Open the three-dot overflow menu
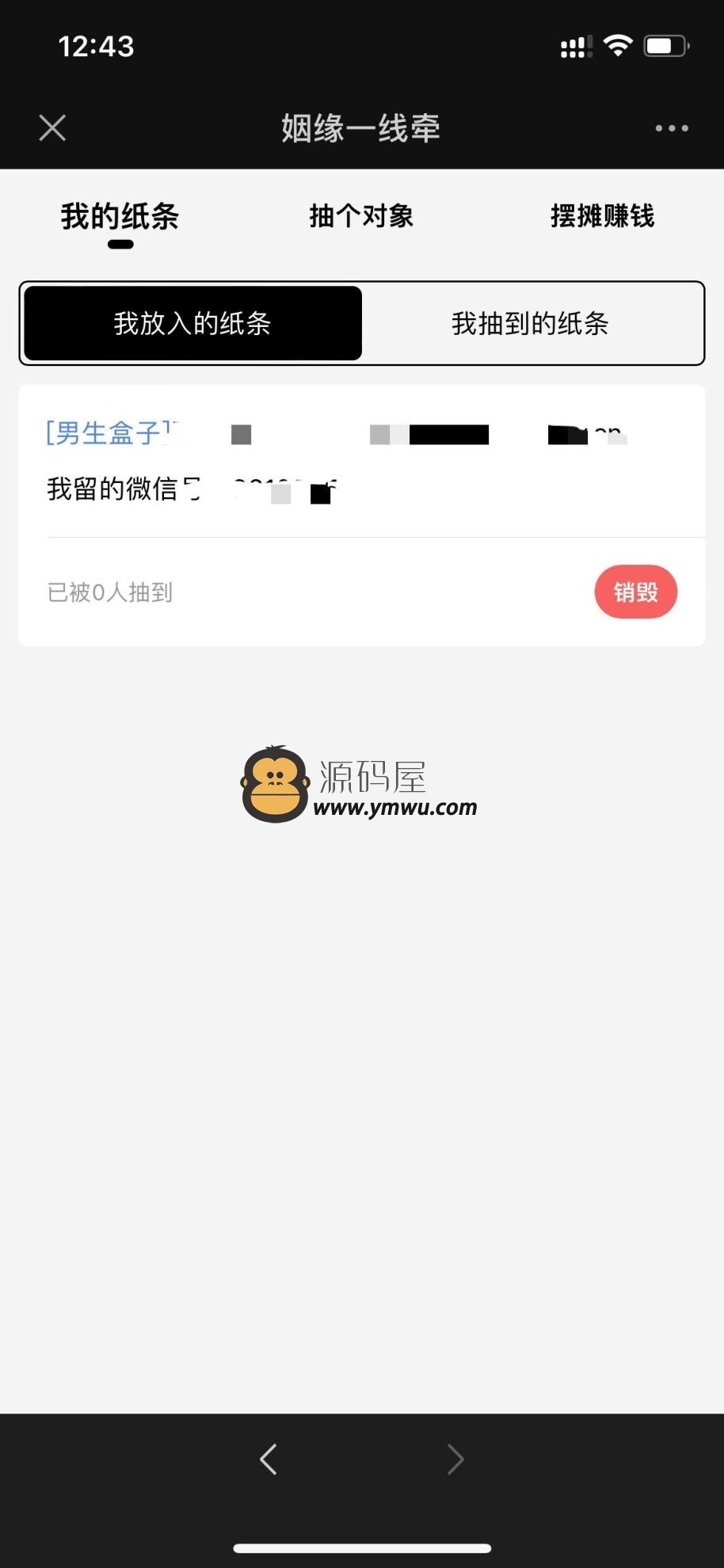The width and height of the screenshot is (724, 1568). [x=672, y=128]
